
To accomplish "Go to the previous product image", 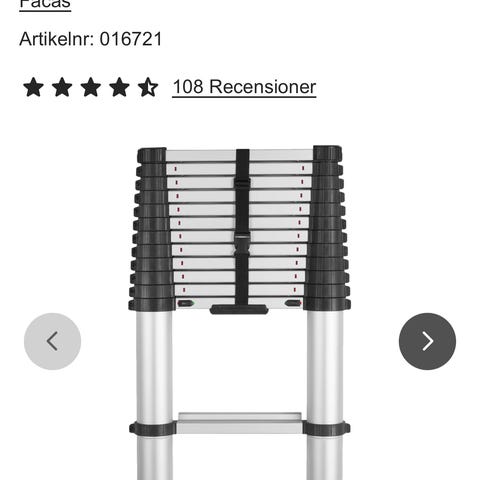I will coord(52,341).
